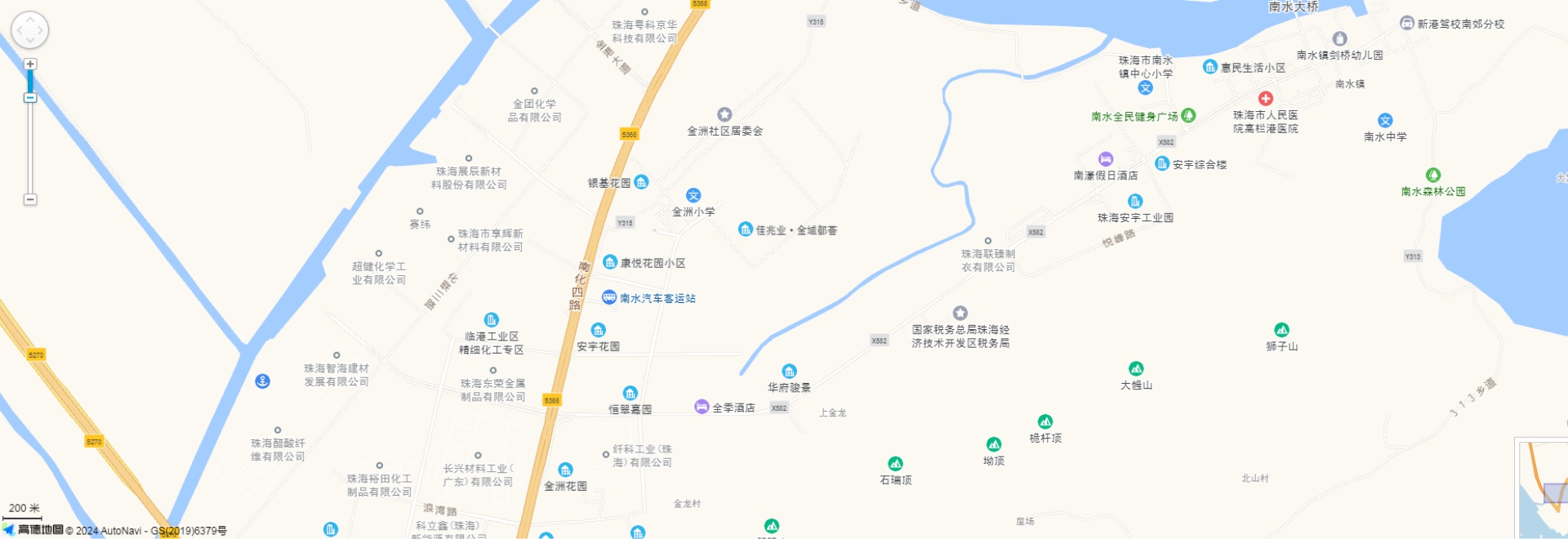Zoom in with the plus button
The width and height of the screenshot is (1568, 539).
click(x=30, y=65)
